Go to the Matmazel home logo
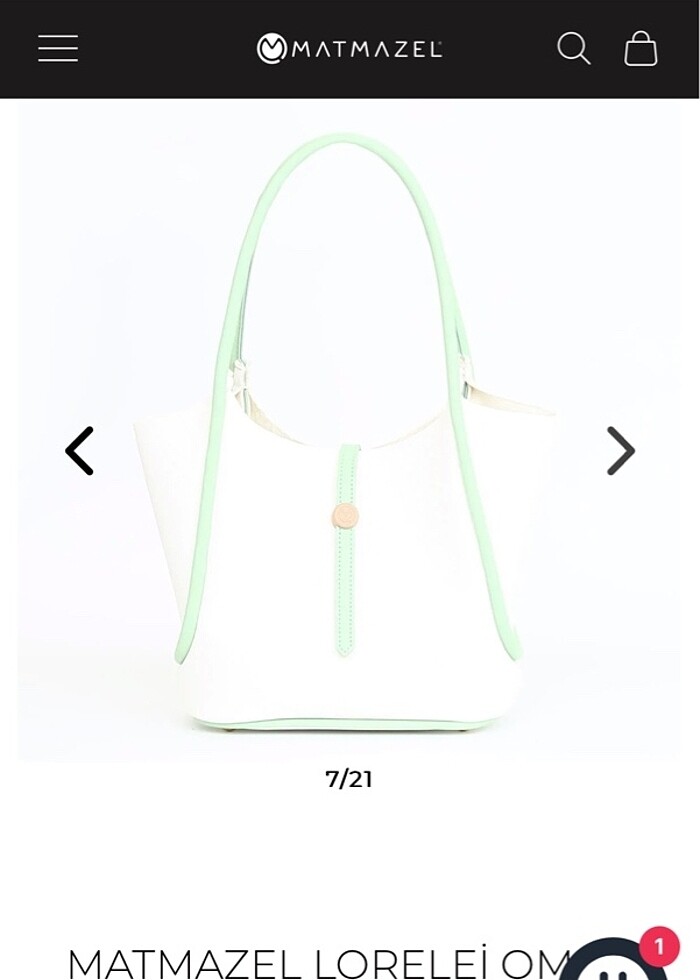Image resolution: width=700 pixels, height=980 pixels. (x=349, y=48)
